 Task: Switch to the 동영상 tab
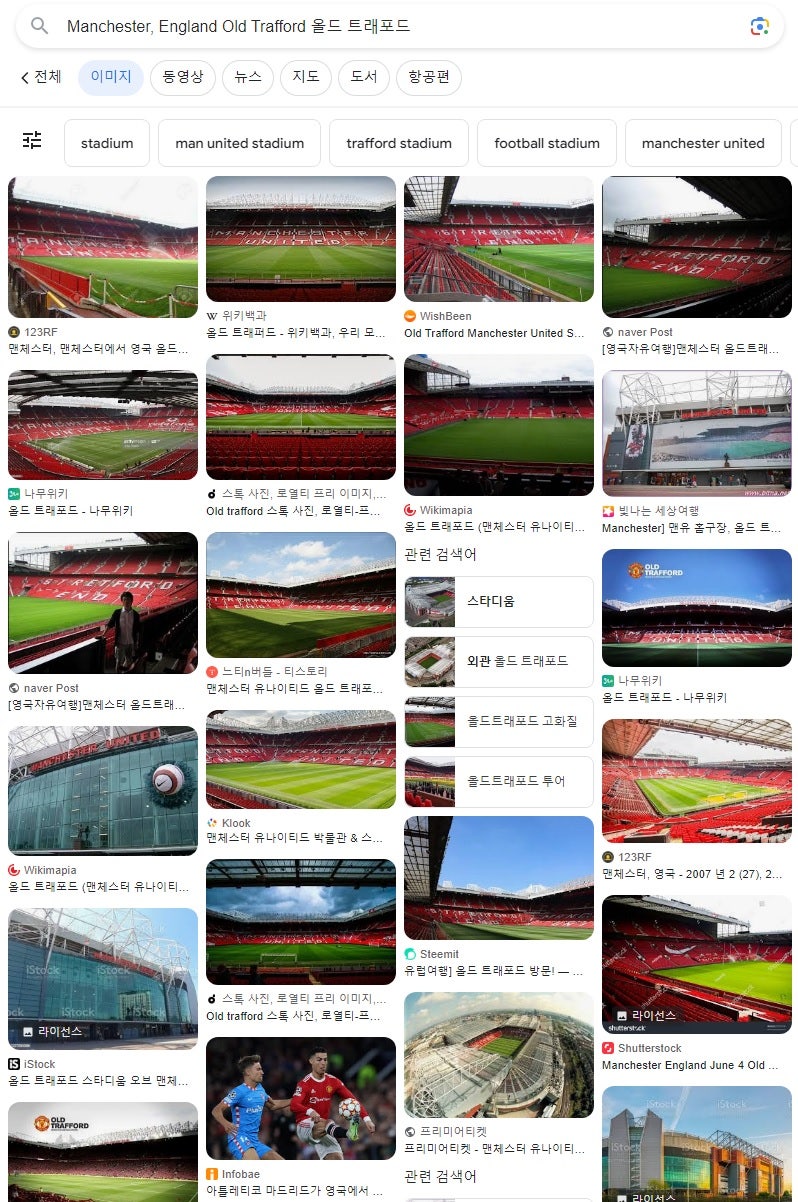click(x=182, y=77)
